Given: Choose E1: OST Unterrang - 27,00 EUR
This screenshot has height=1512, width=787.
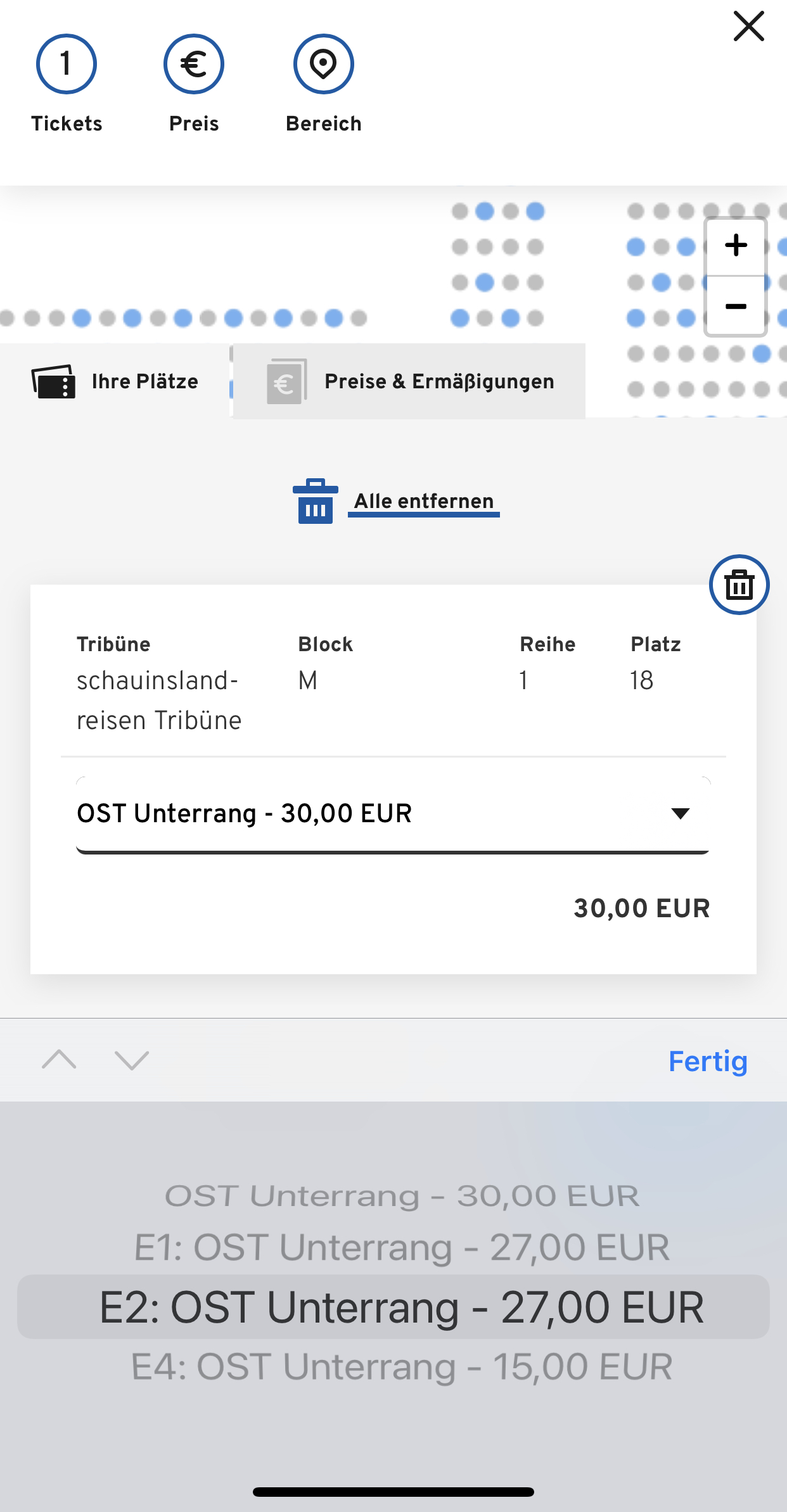Looking at the screenshot, I should click(x=402, y=1247).
